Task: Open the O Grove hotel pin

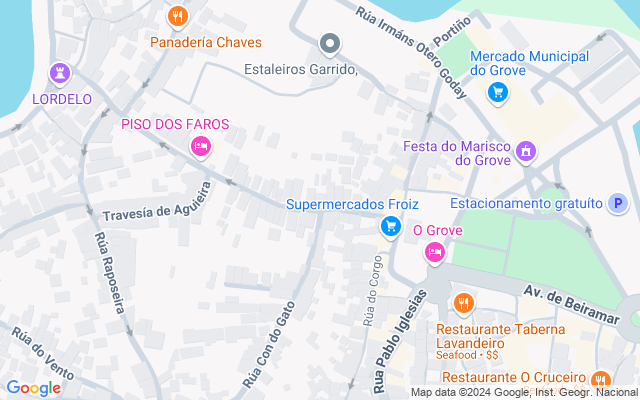Action: click(434, 252)
